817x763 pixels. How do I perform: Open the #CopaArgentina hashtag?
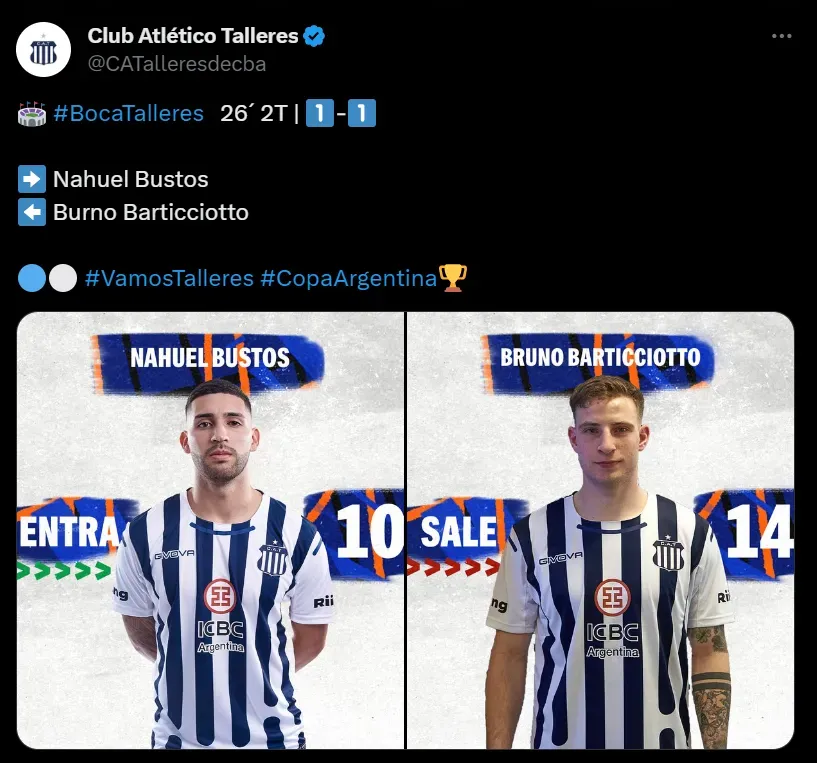point(349,278)
